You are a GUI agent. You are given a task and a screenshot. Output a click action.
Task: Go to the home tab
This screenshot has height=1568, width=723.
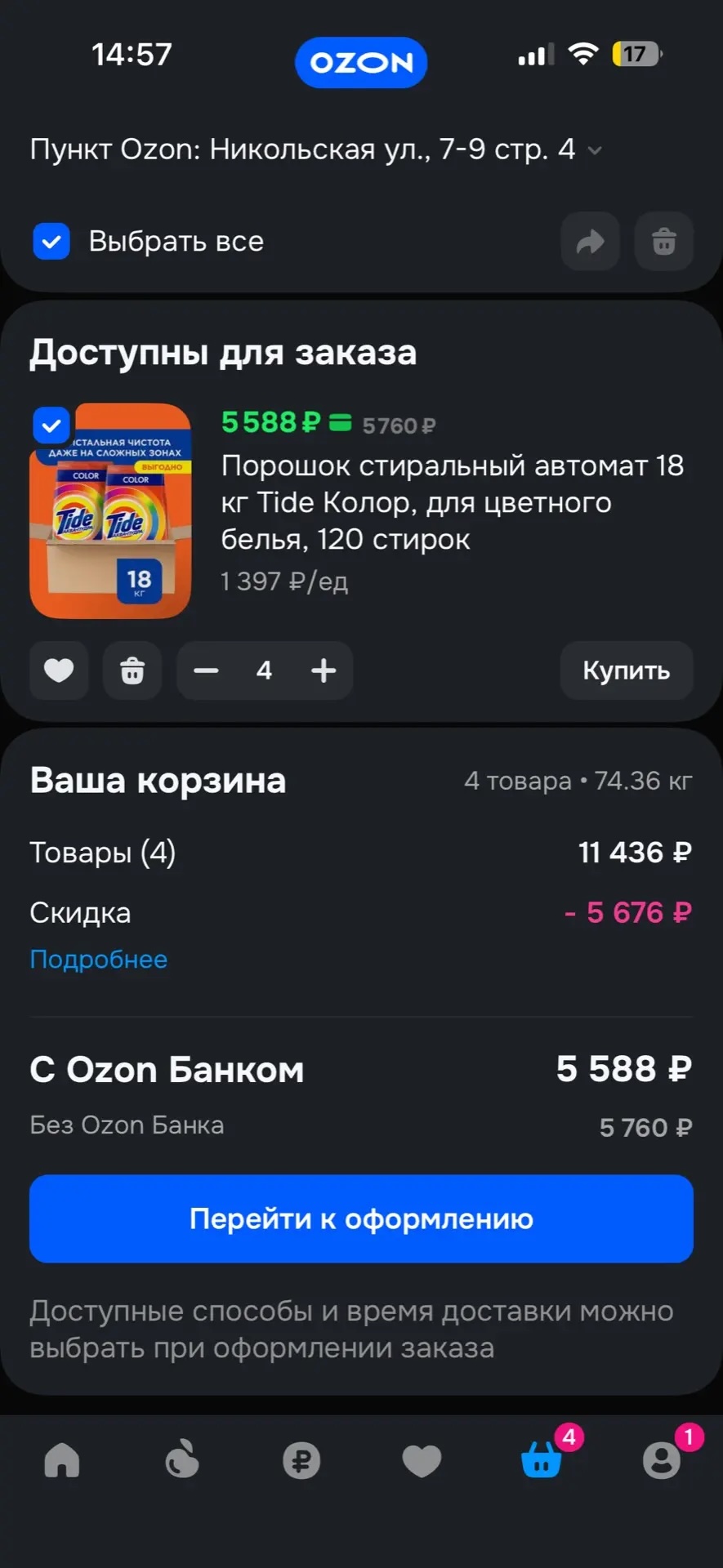[x=62, y=1460]
